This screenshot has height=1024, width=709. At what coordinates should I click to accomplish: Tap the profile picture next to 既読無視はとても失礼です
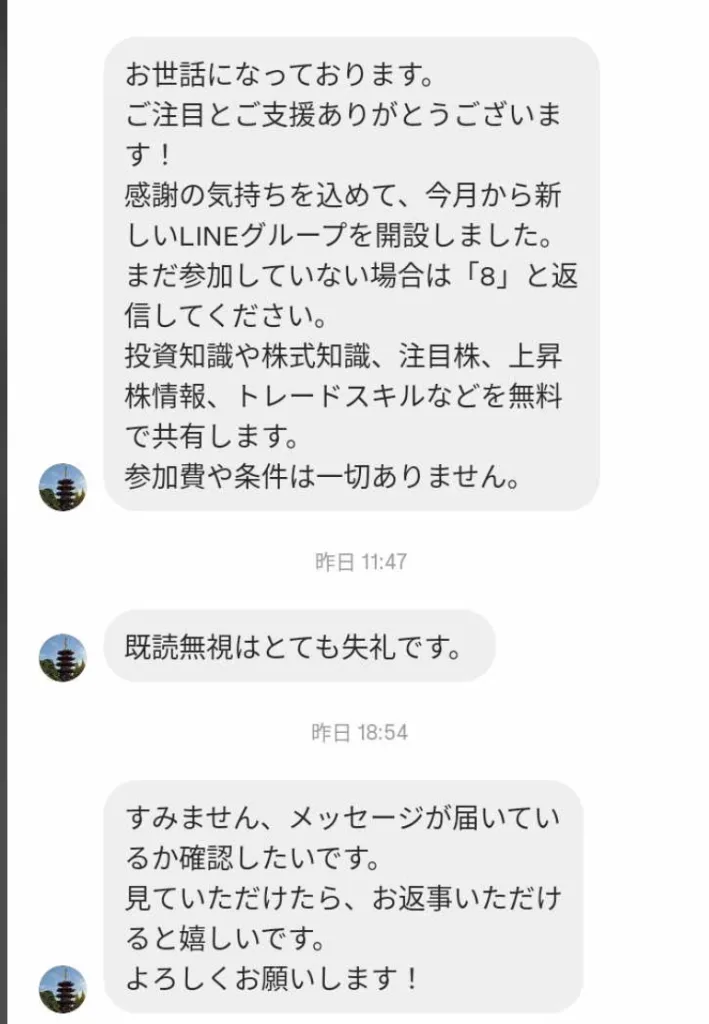[x=62, y=658]
